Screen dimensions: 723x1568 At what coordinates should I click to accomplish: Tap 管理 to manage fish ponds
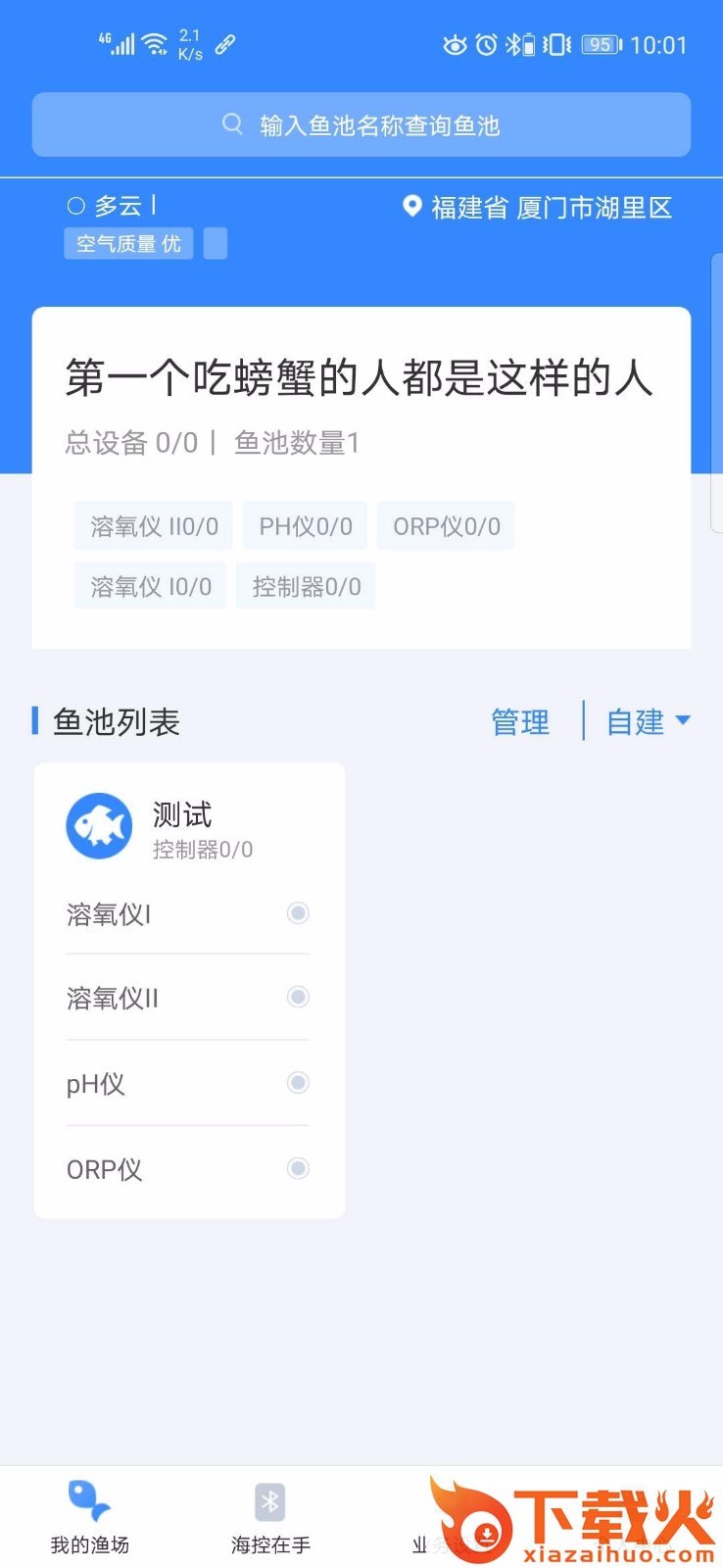pyautogui.click(x=520, y=722)
